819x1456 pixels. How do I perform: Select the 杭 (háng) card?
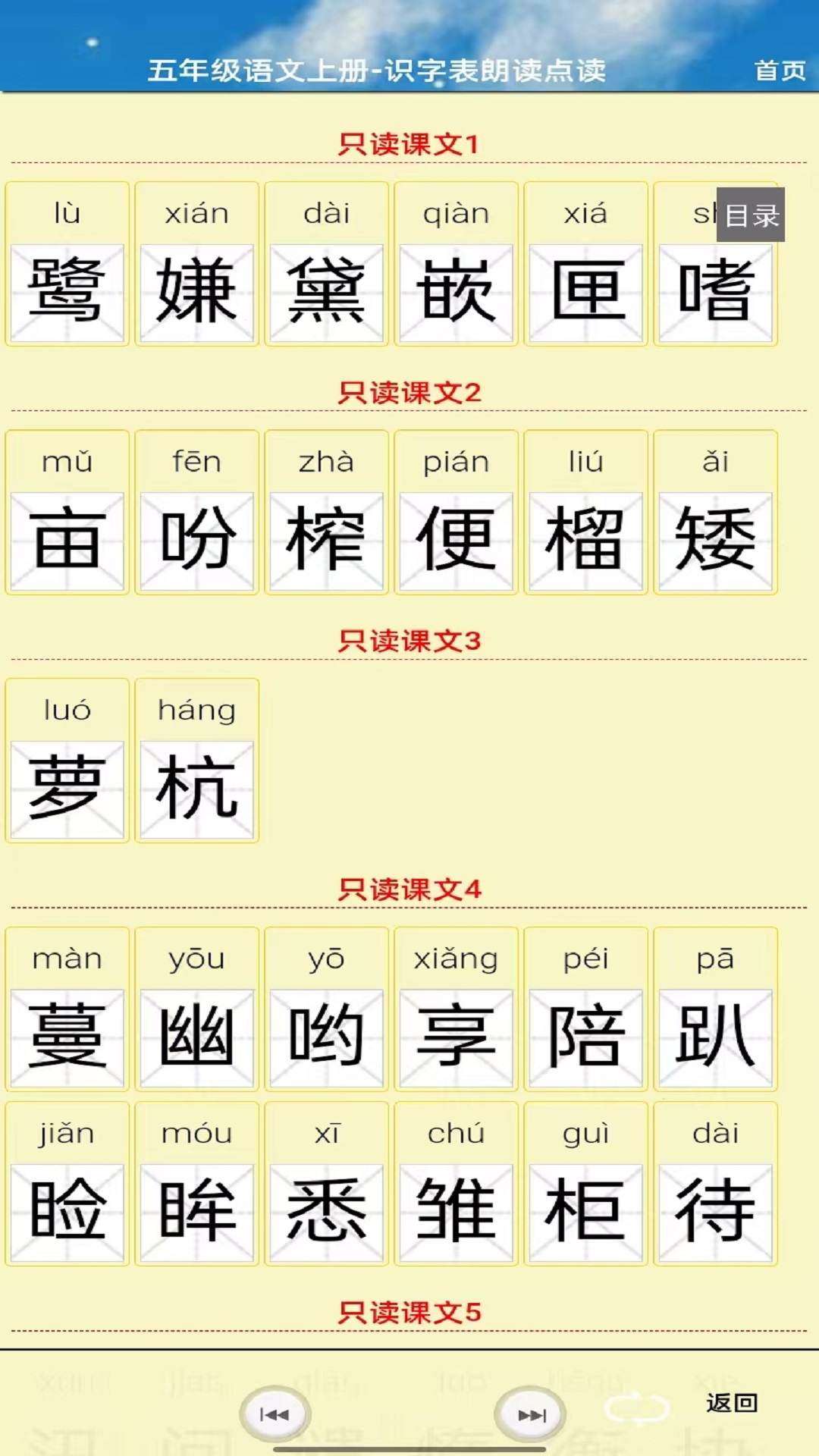196,787
